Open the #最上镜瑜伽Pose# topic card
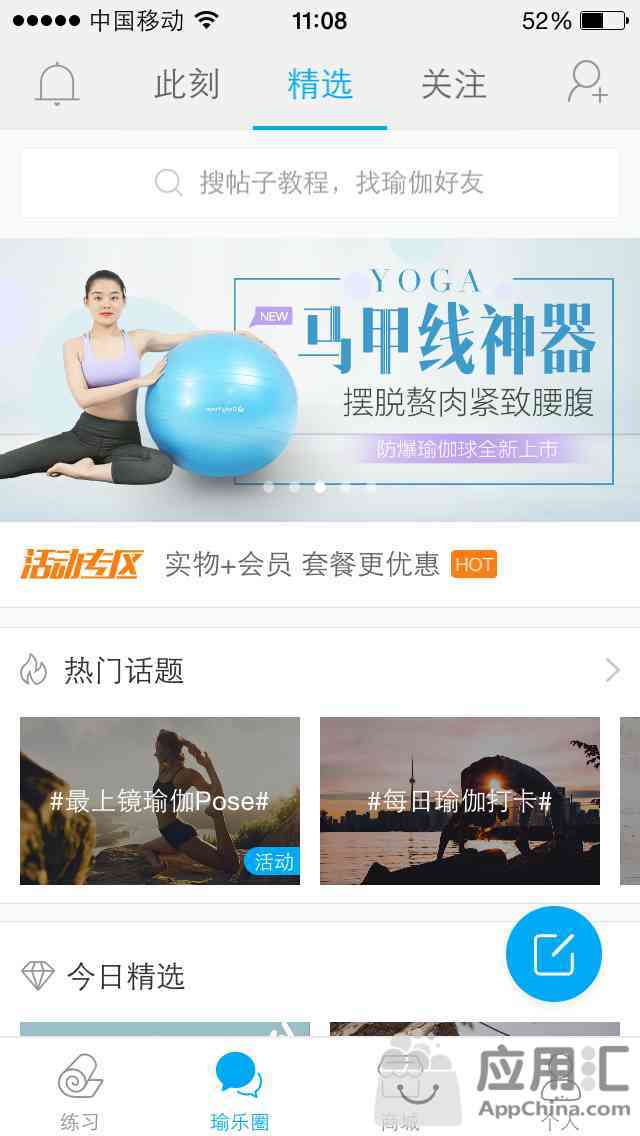 (160, 801)
